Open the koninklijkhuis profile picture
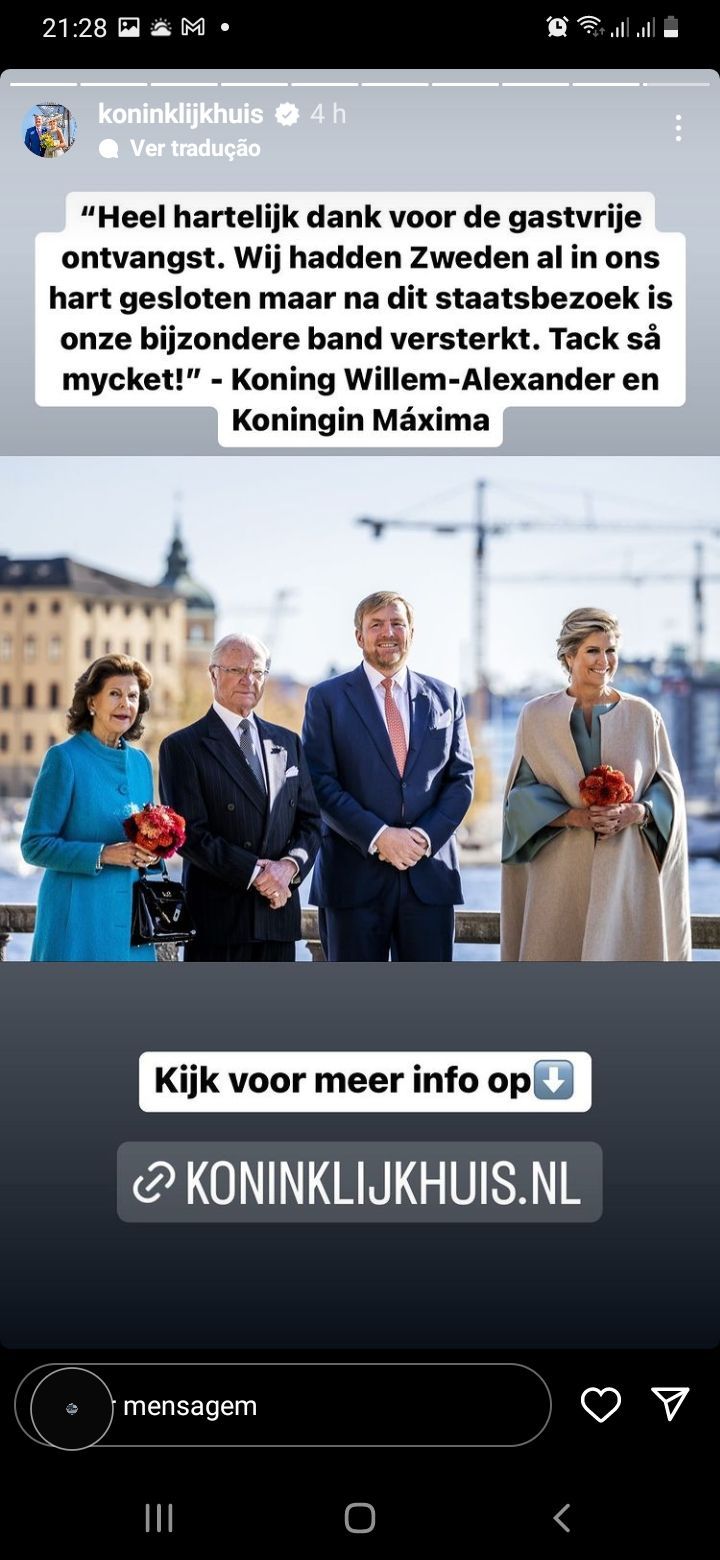 tap(49, 130)
